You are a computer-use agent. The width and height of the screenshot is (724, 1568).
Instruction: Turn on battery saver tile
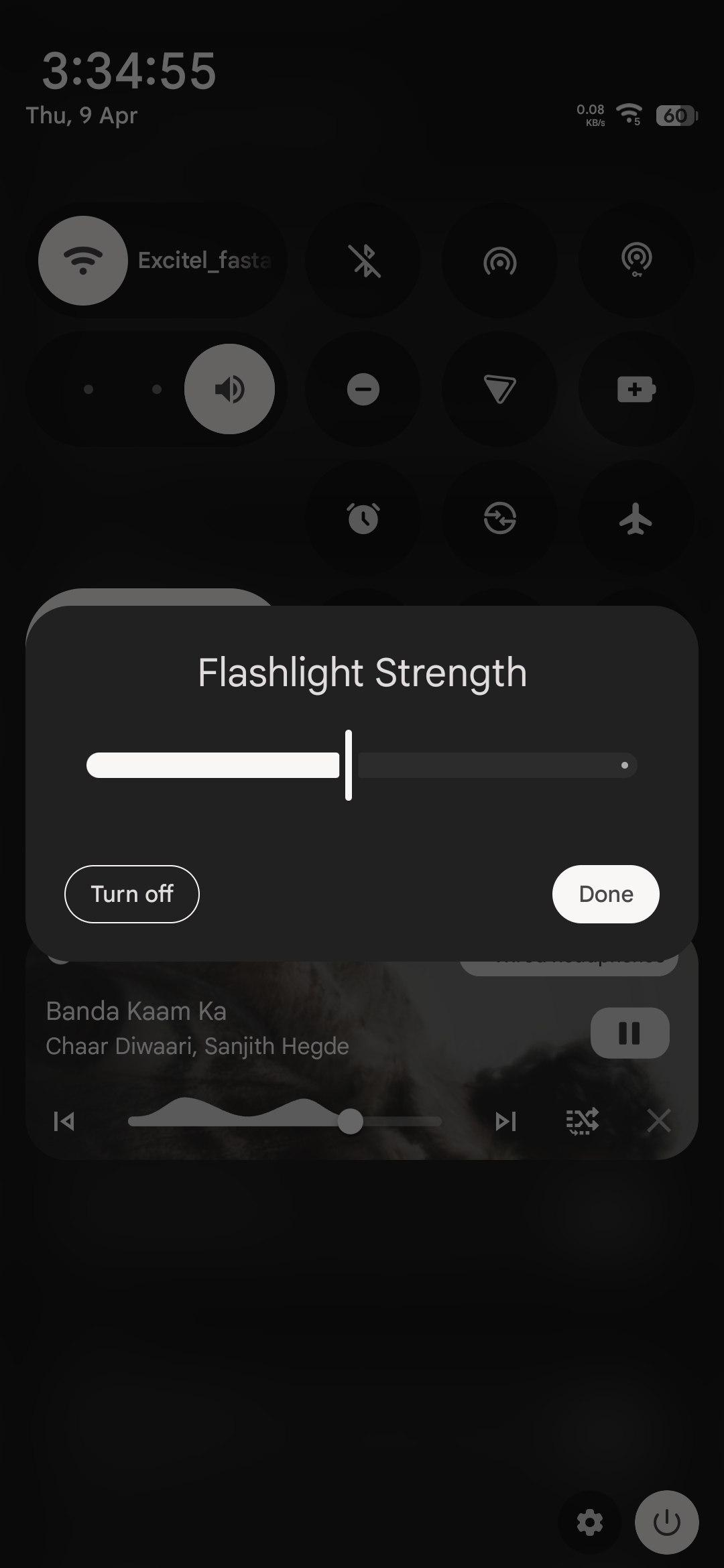(x=636, y=389)
